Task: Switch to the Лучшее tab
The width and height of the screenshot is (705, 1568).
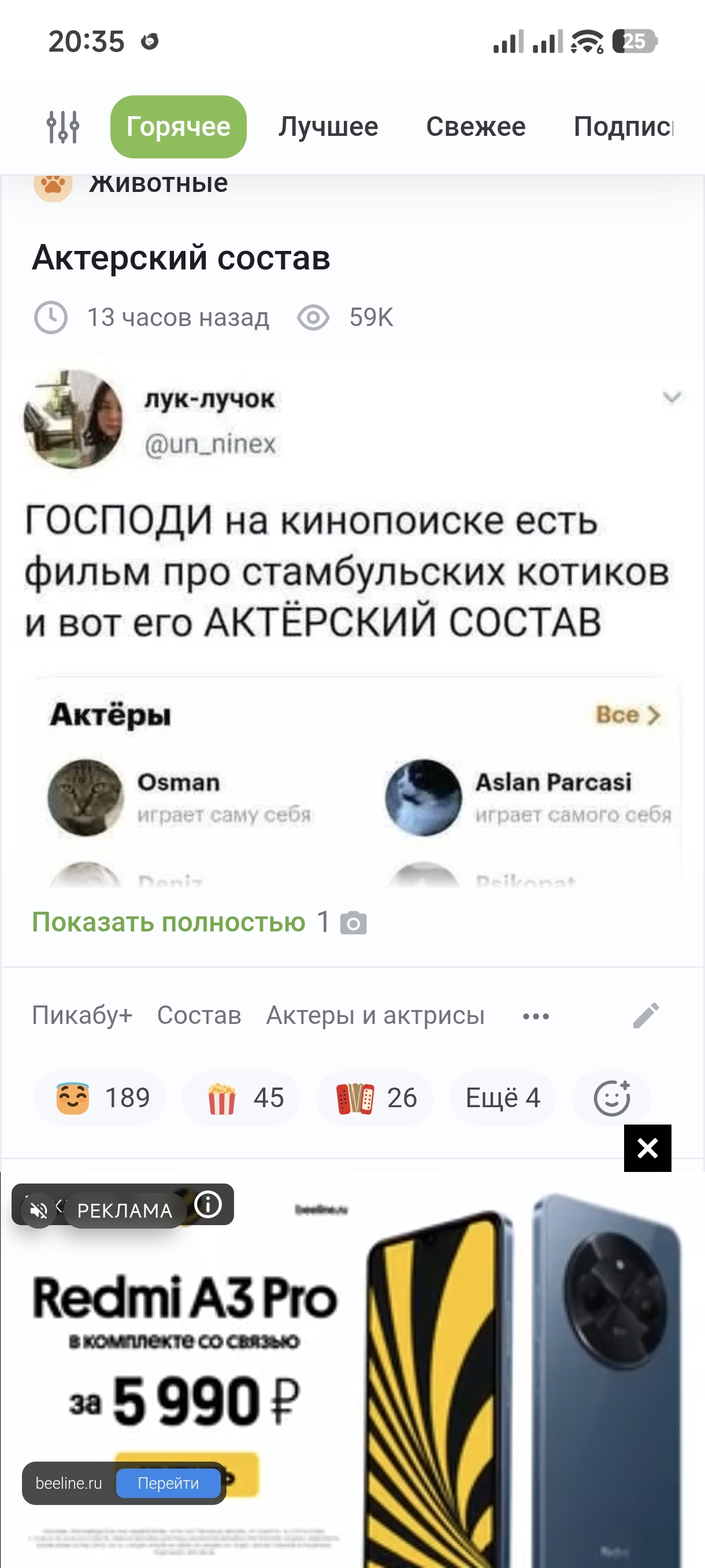Action: coord(328,127)
